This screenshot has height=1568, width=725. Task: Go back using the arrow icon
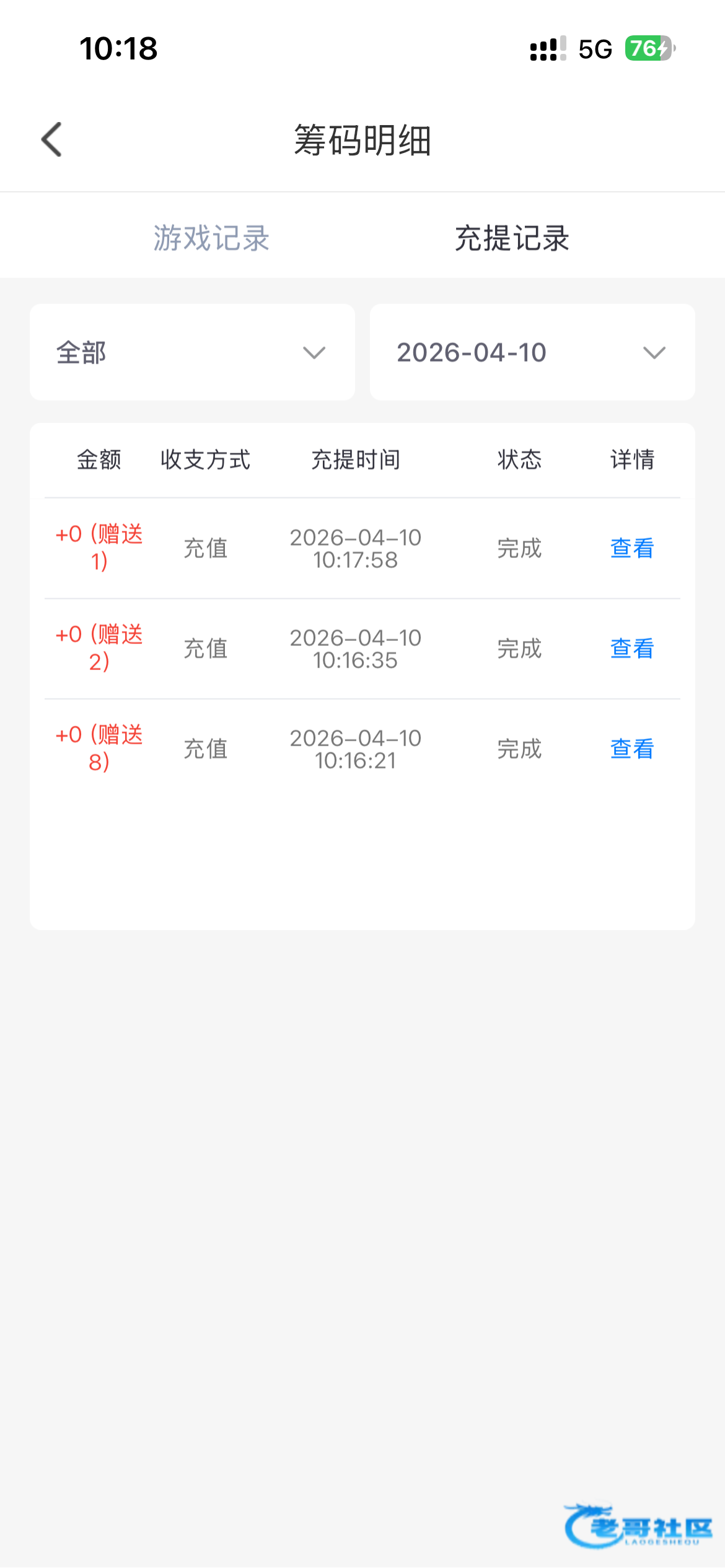tap(51, 139)
